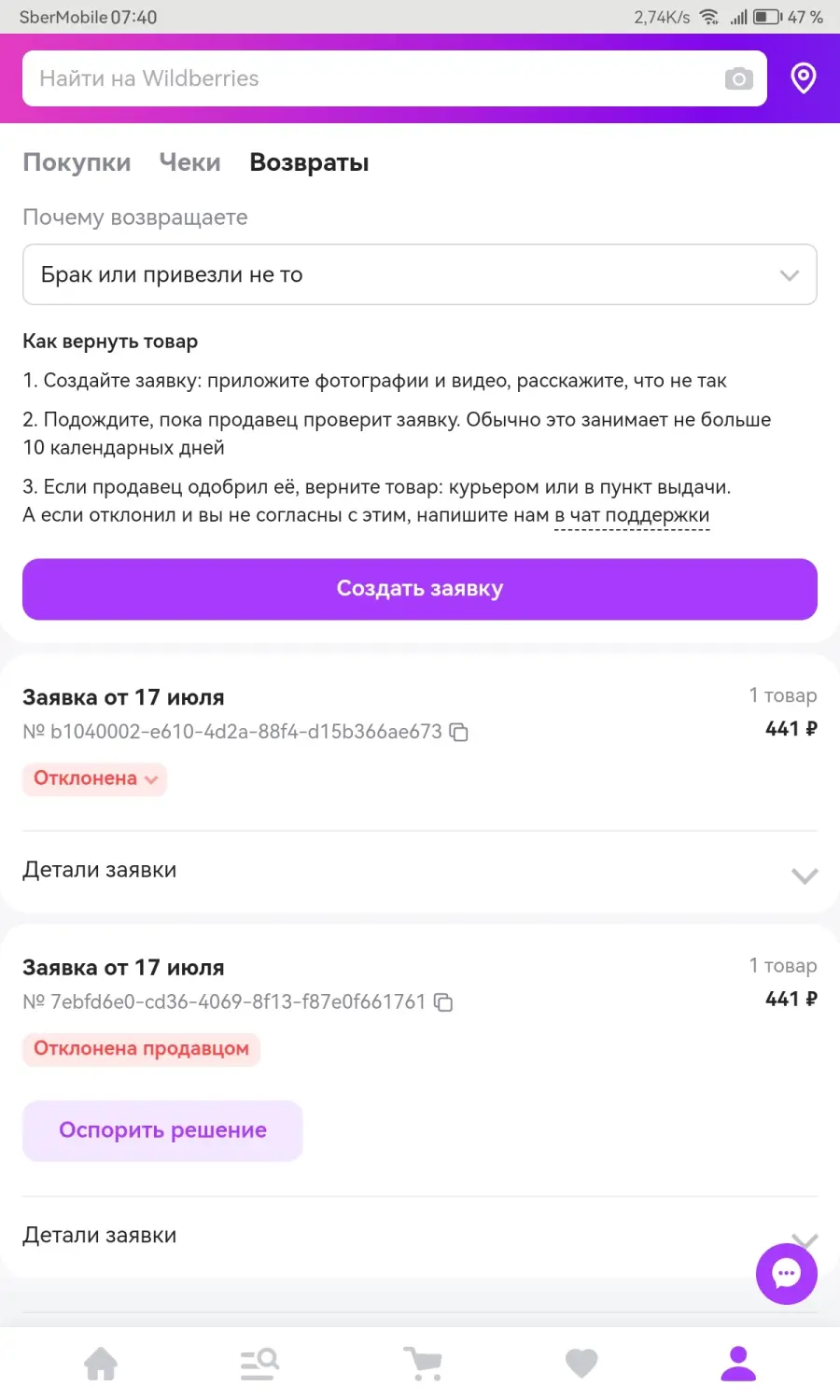Open the return reason dropdown

[420, 274]
